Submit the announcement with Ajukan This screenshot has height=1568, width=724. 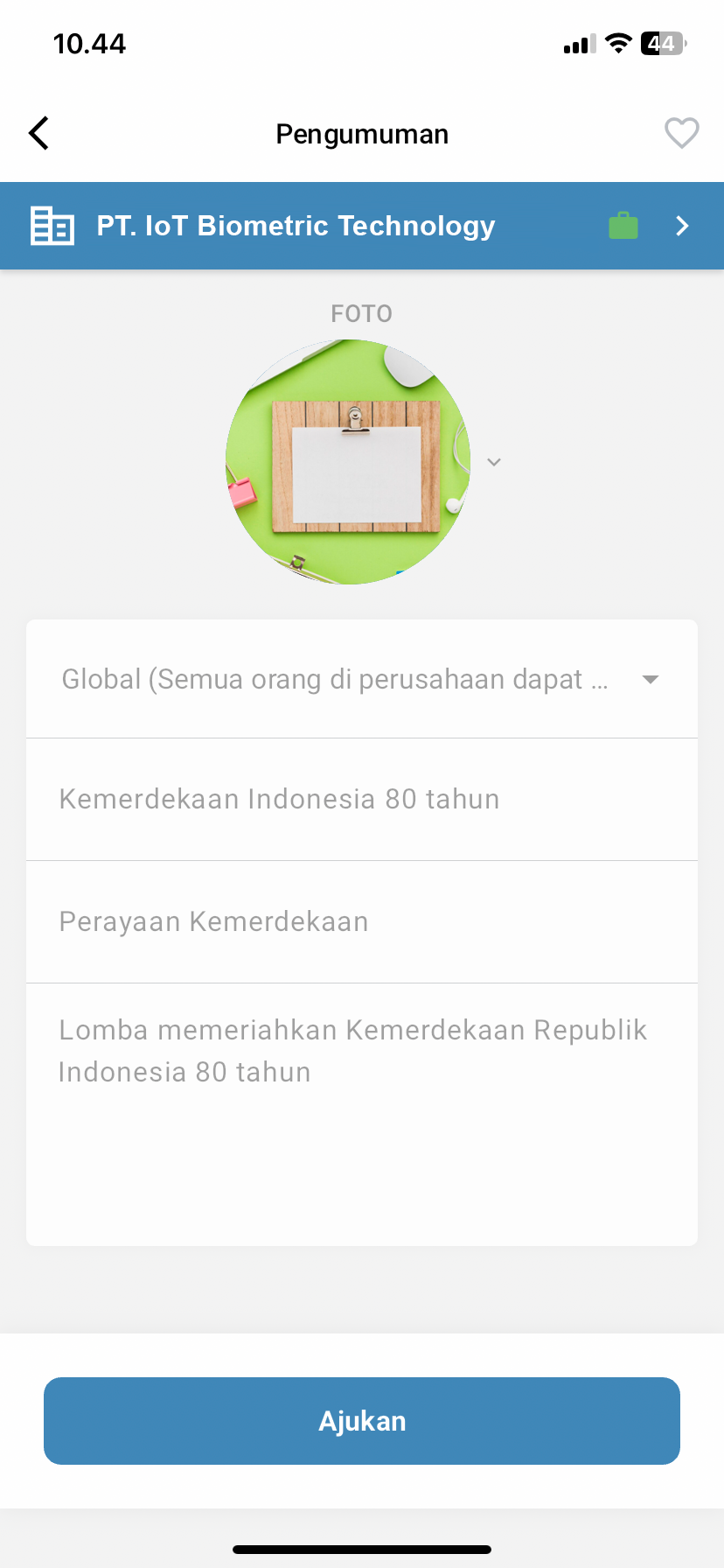click(x=362, y=1421)
